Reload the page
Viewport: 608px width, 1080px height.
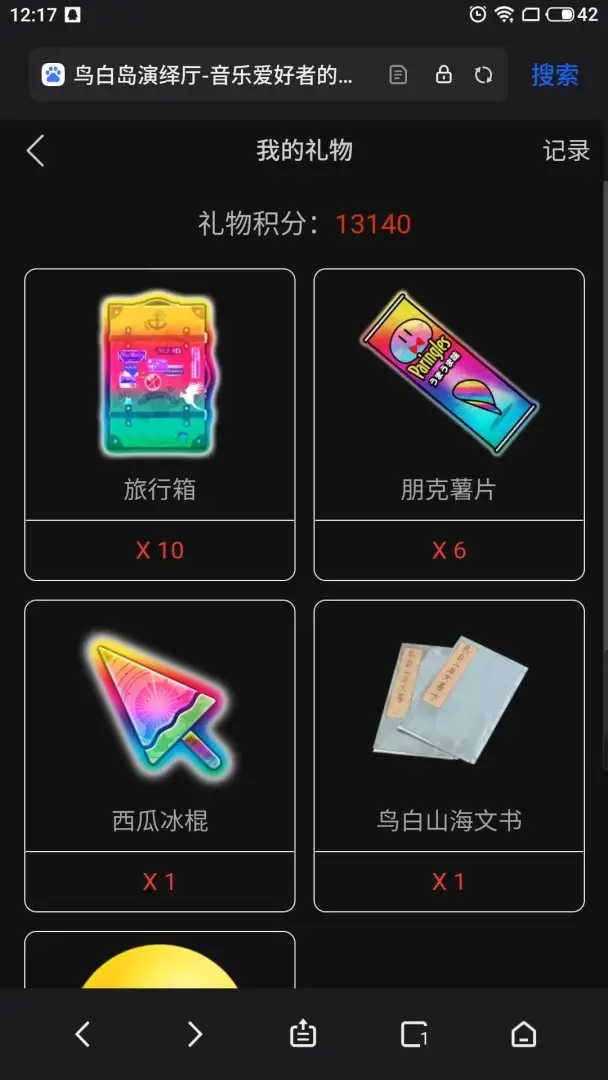point(483,74)
